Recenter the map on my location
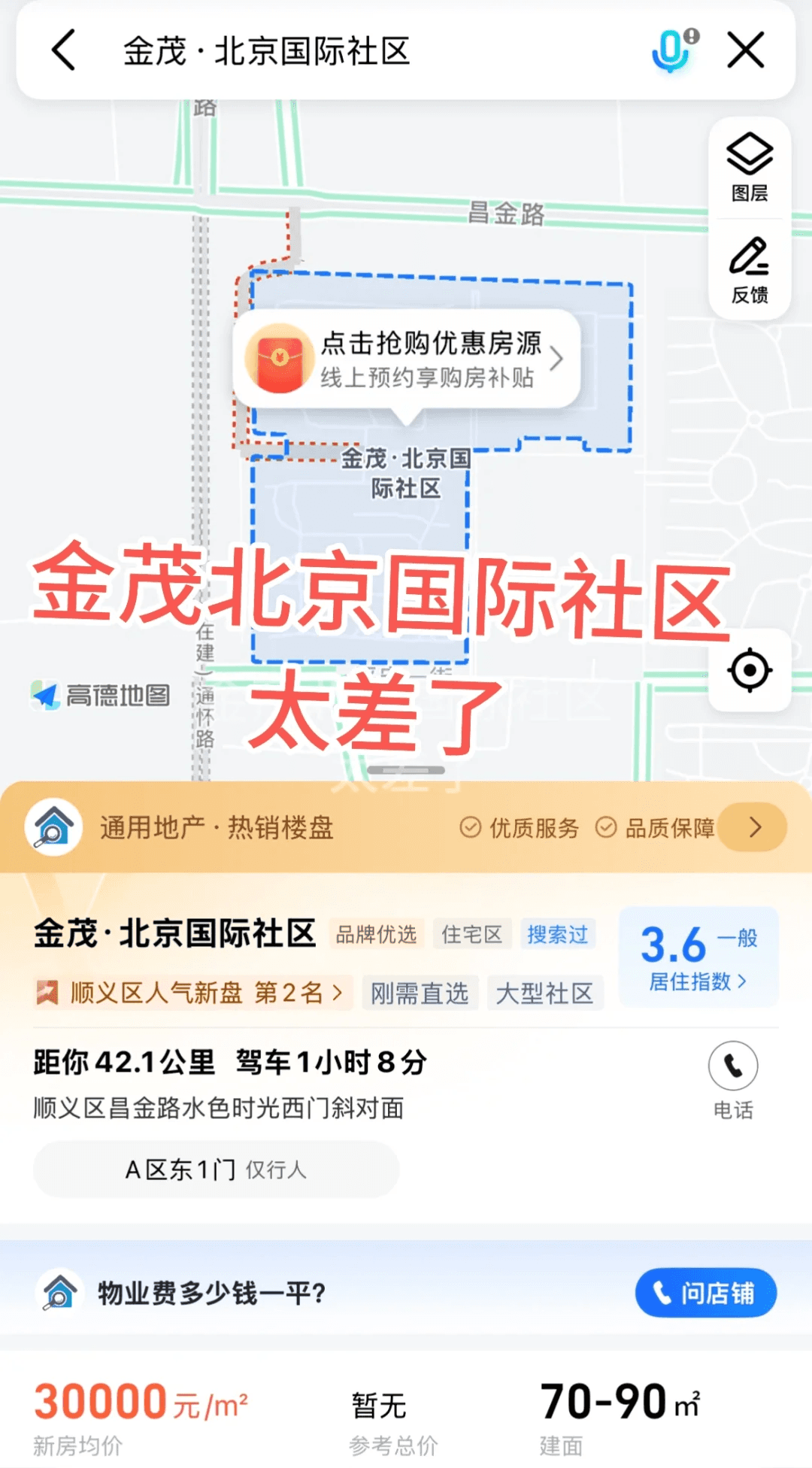Image resolution: width=812 pixels, height=1468 pixels. (x=750, y=670)
